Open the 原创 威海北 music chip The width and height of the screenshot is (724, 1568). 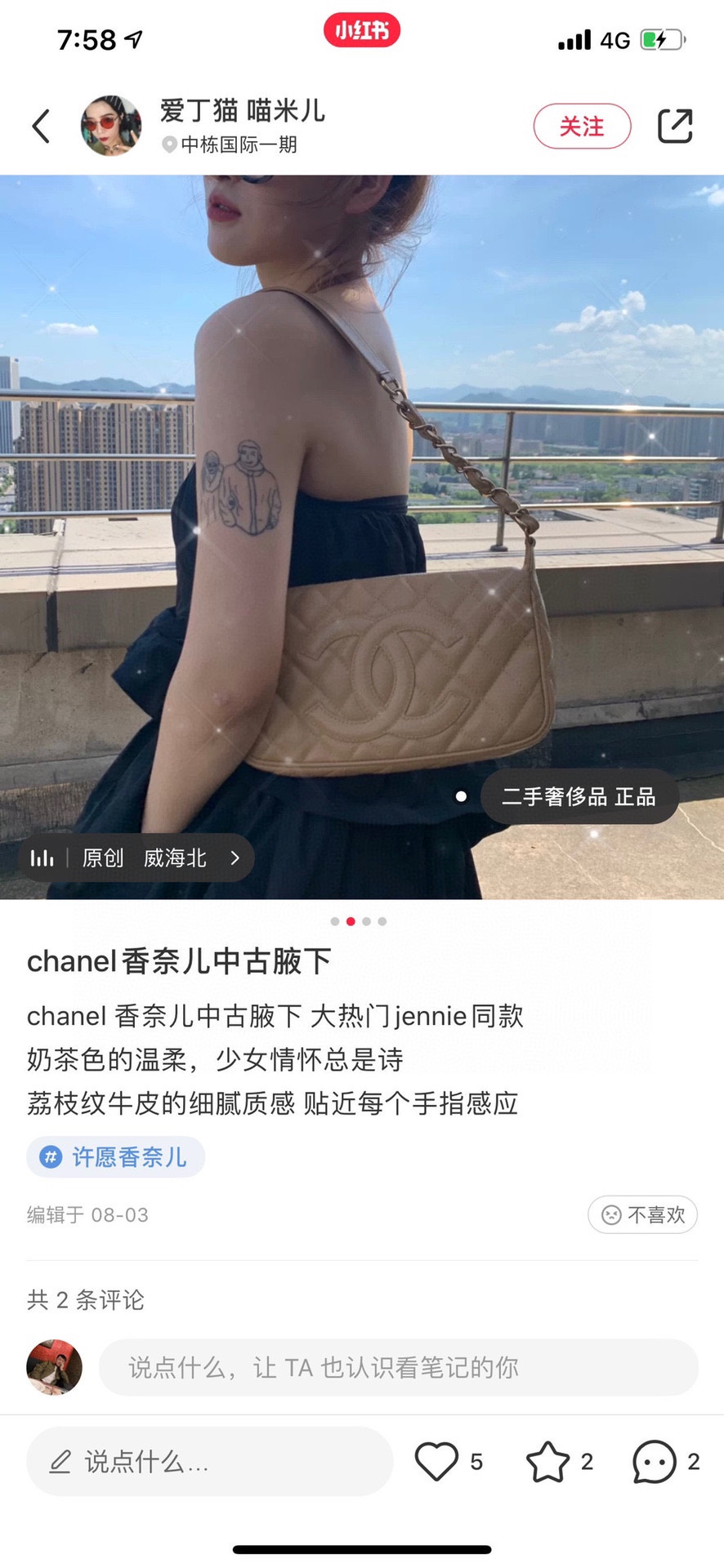tap(136, 857)
